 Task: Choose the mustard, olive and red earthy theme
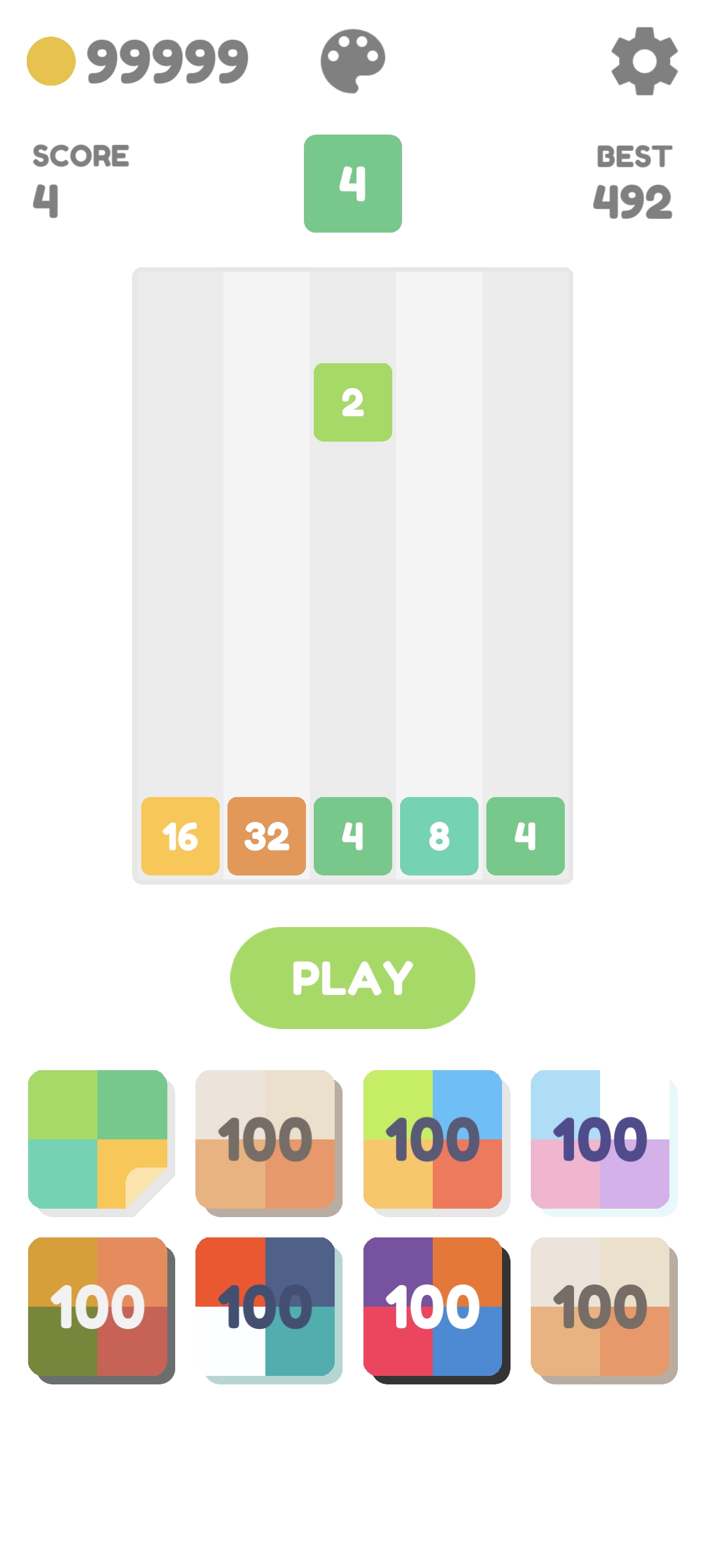pyautogui.click(x=98, y=1307)
